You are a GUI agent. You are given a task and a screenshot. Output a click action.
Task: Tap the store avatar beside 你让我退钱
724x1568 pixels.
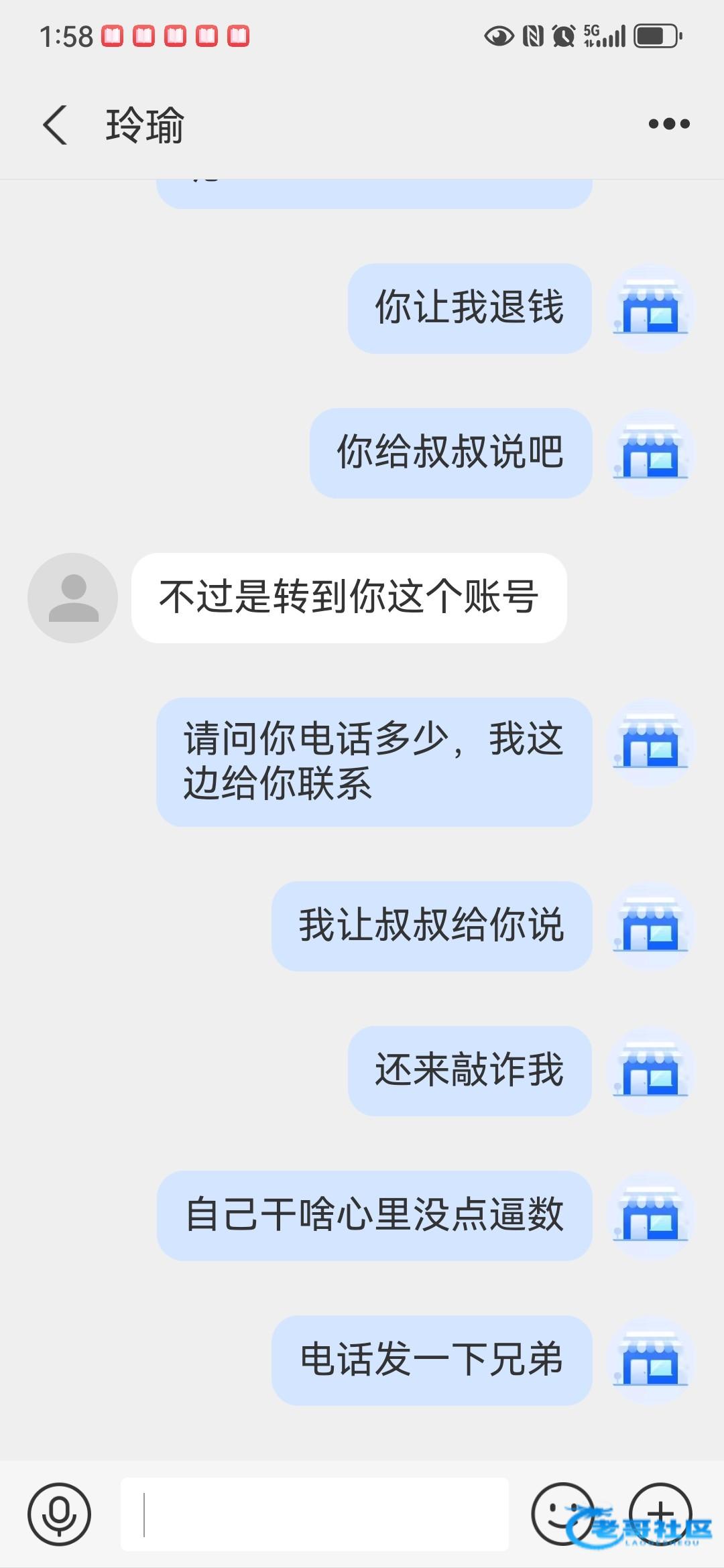tap(650, 308)
